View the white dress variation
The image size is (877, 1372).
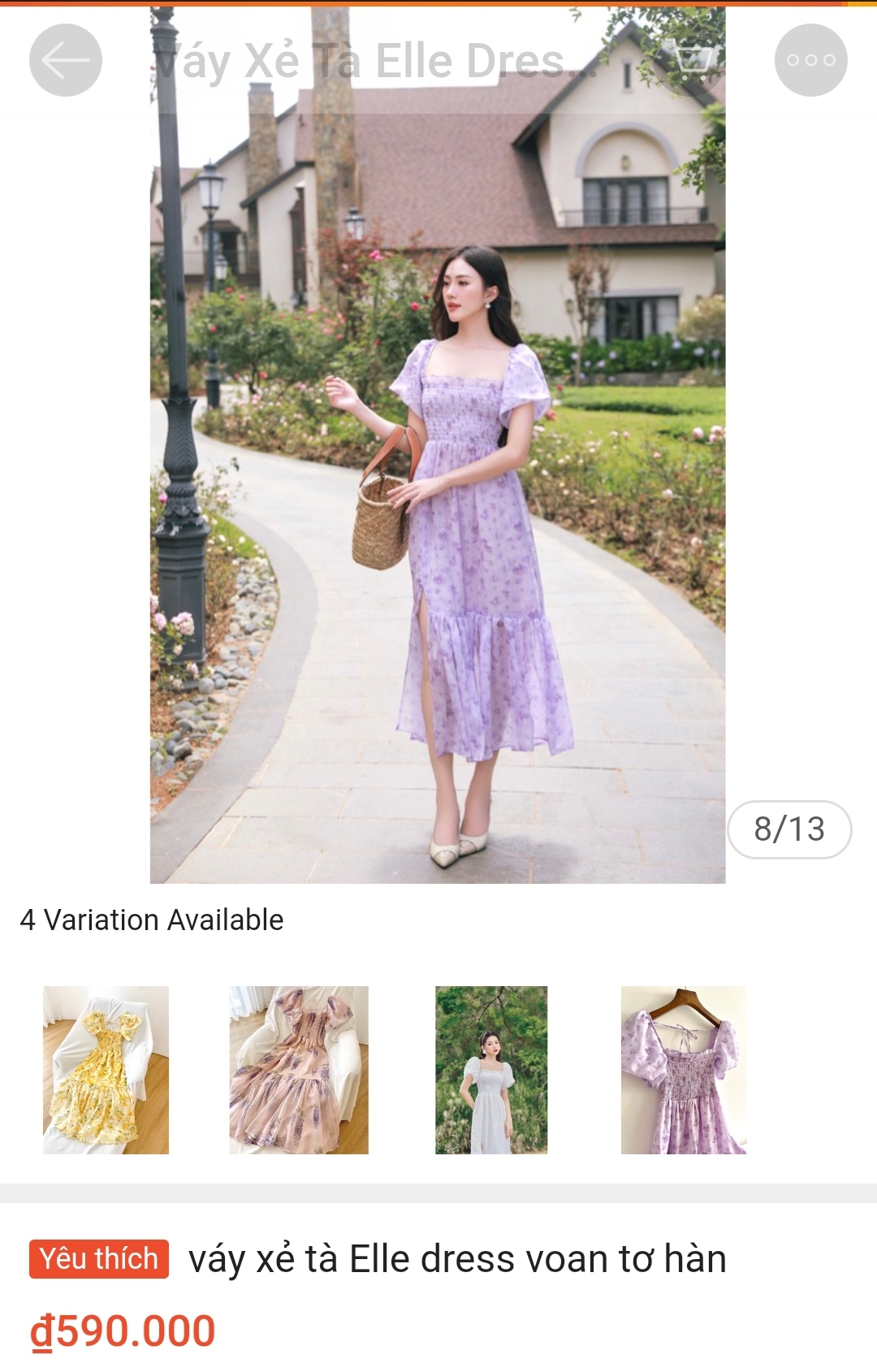click(x=491, y=1069)
